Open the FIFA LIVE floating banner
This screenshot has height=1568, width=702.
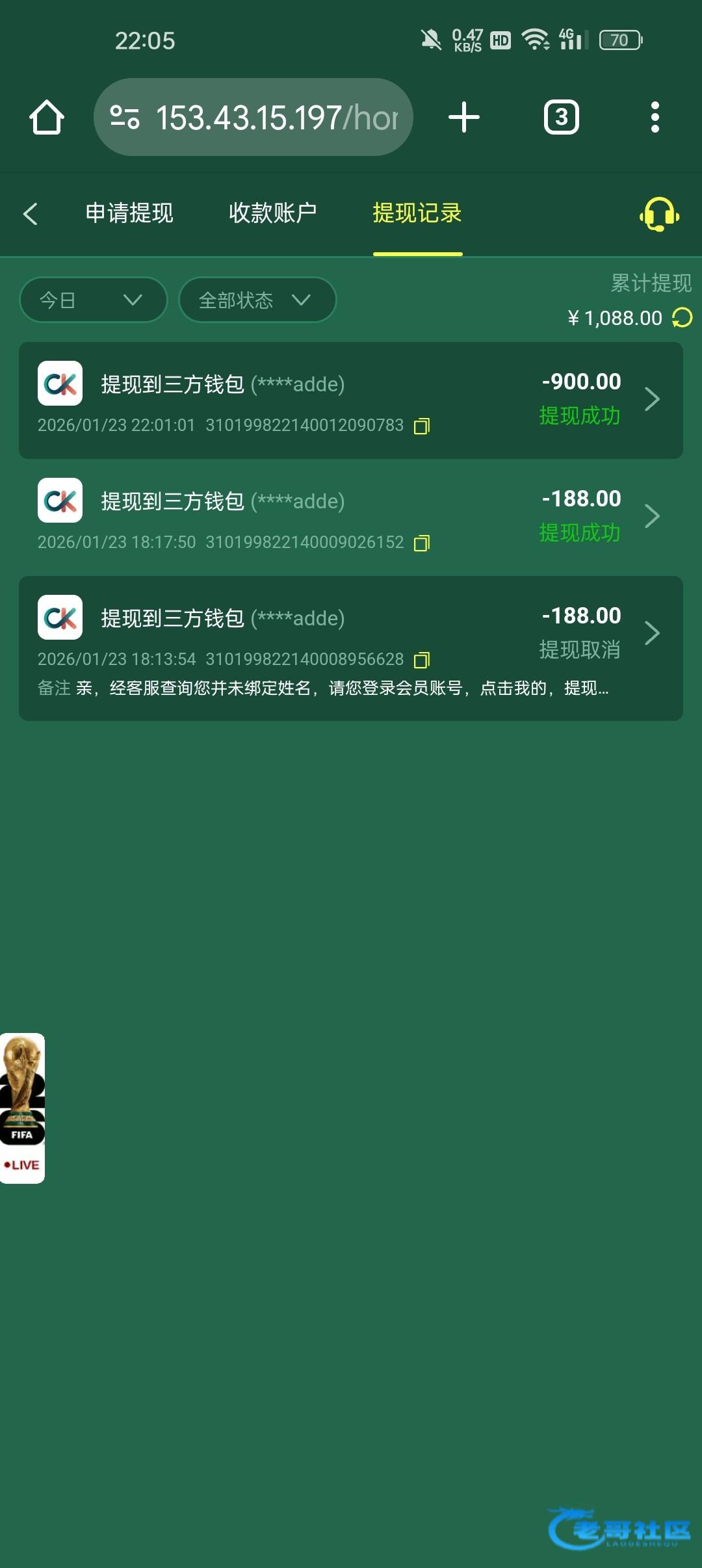(22, 1108)
